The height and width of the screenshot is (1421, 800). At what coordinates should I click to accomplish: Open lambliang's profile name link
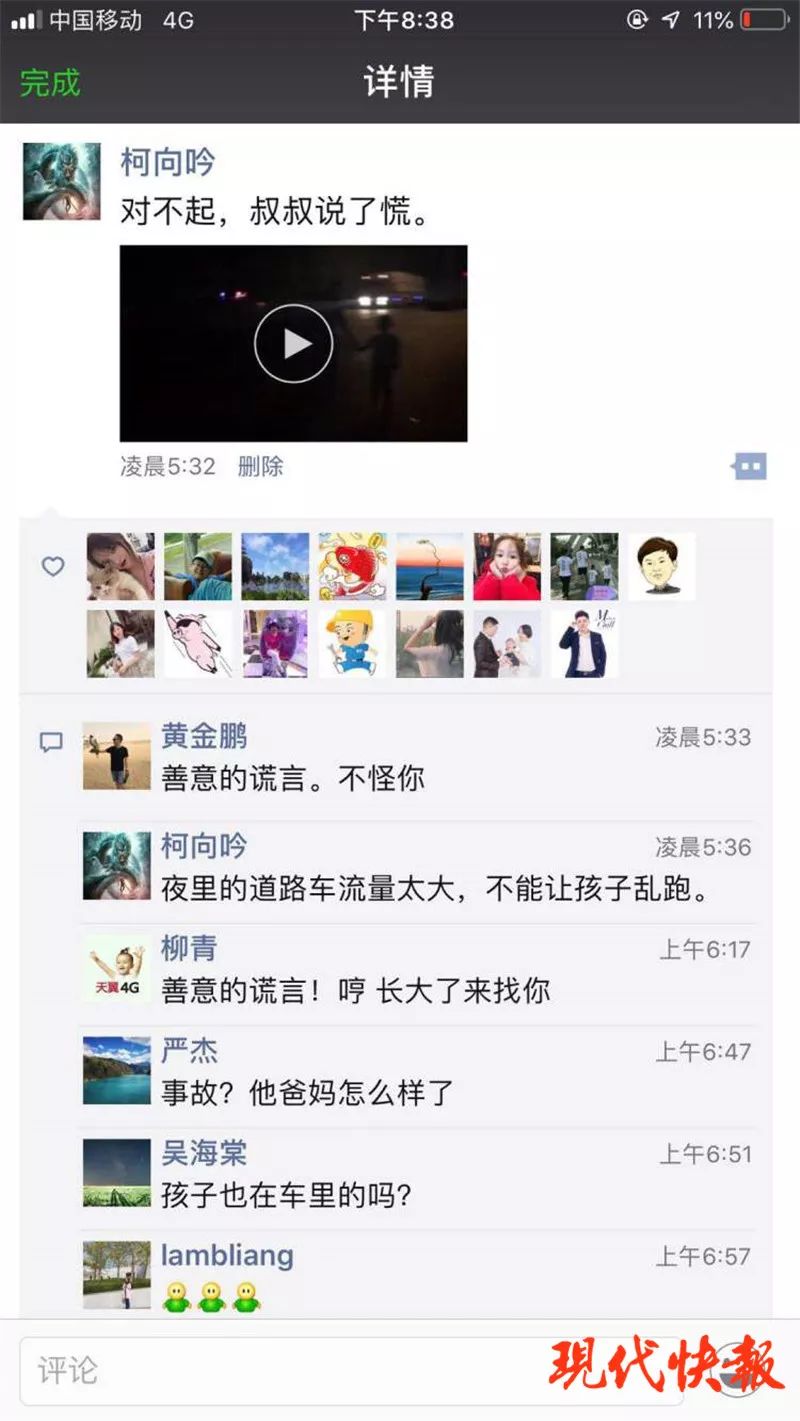click(227, 1255)
